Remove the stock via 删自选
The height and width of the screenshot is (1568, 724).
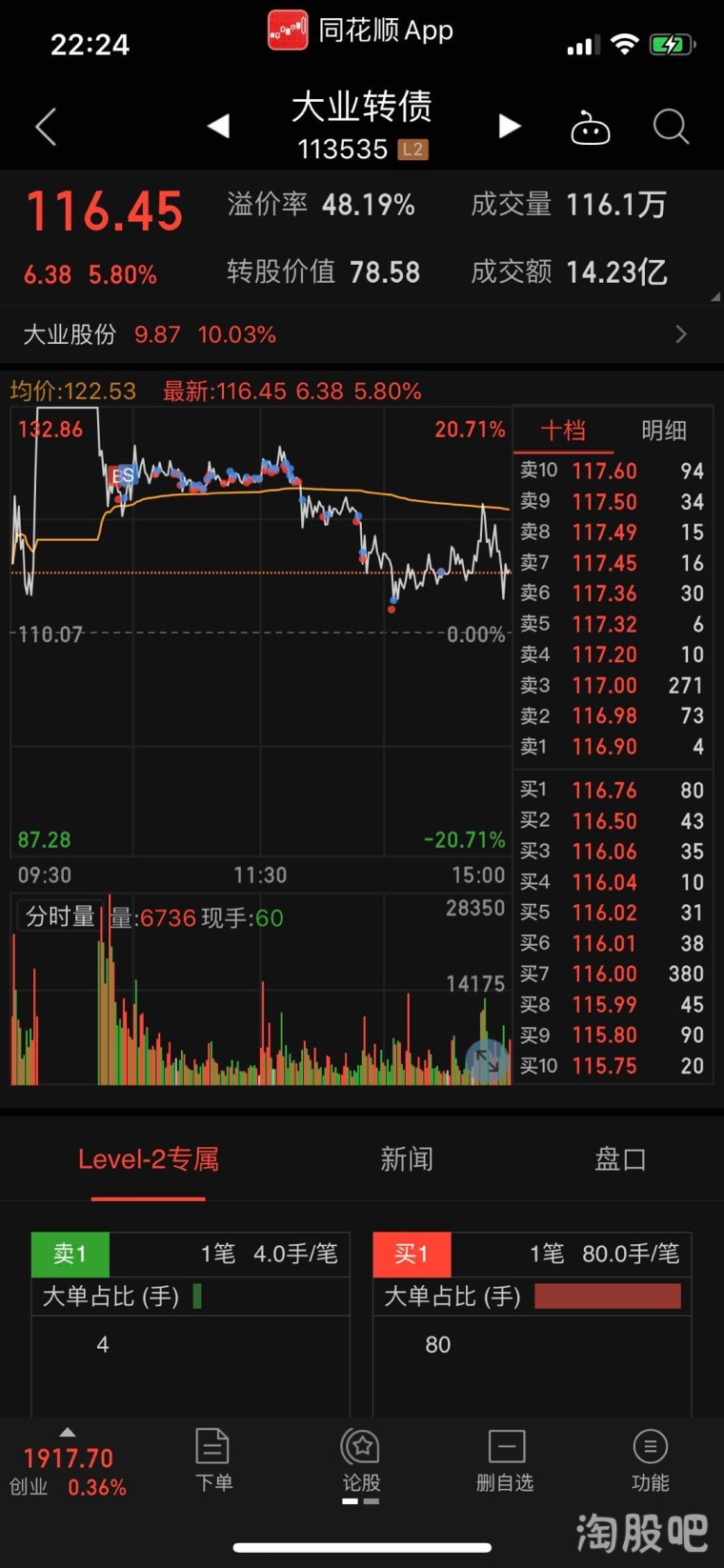click(x=505, y=1460)
